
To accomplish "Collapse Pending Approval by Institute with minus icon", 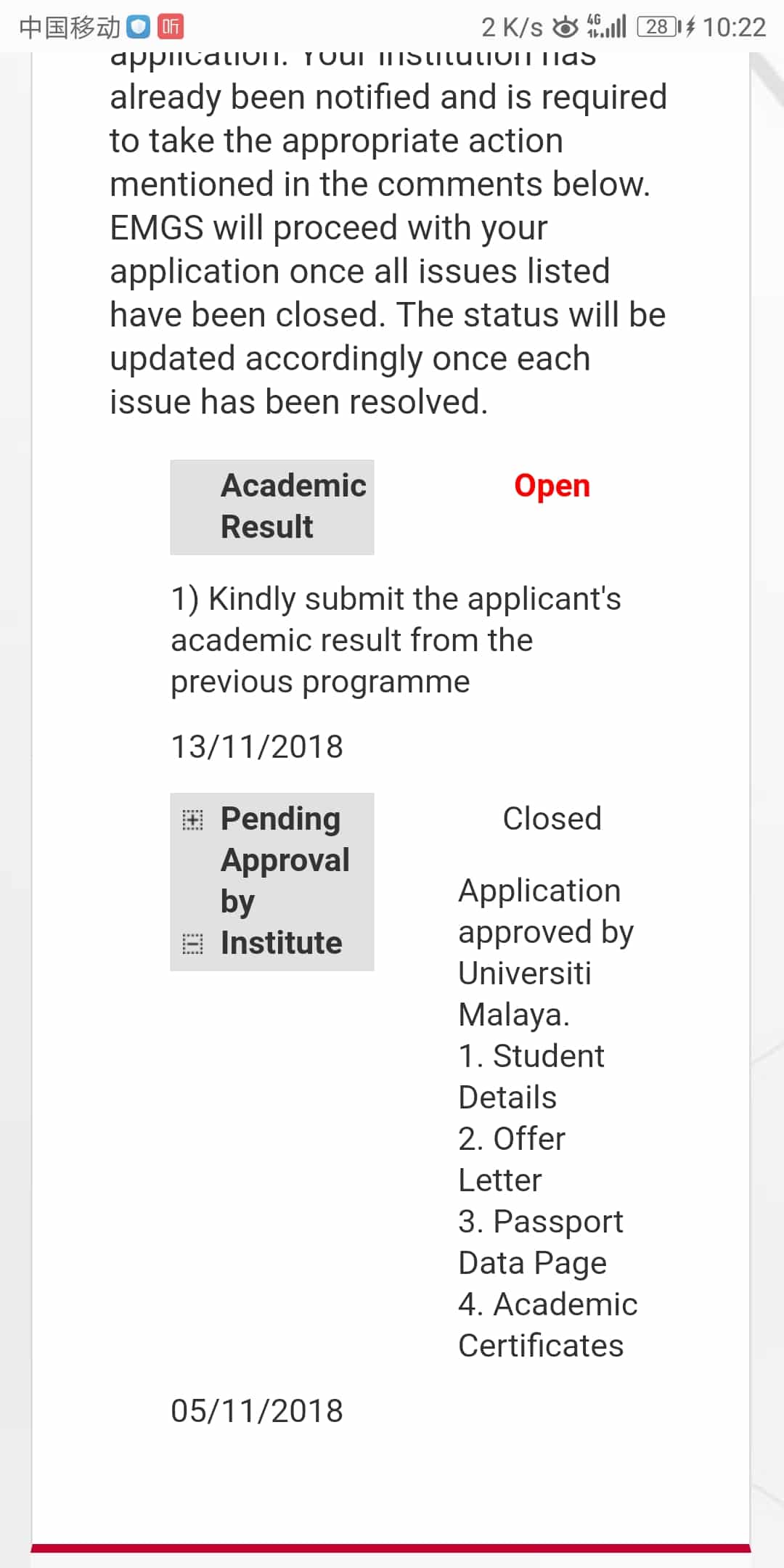I will pos(192,943).
